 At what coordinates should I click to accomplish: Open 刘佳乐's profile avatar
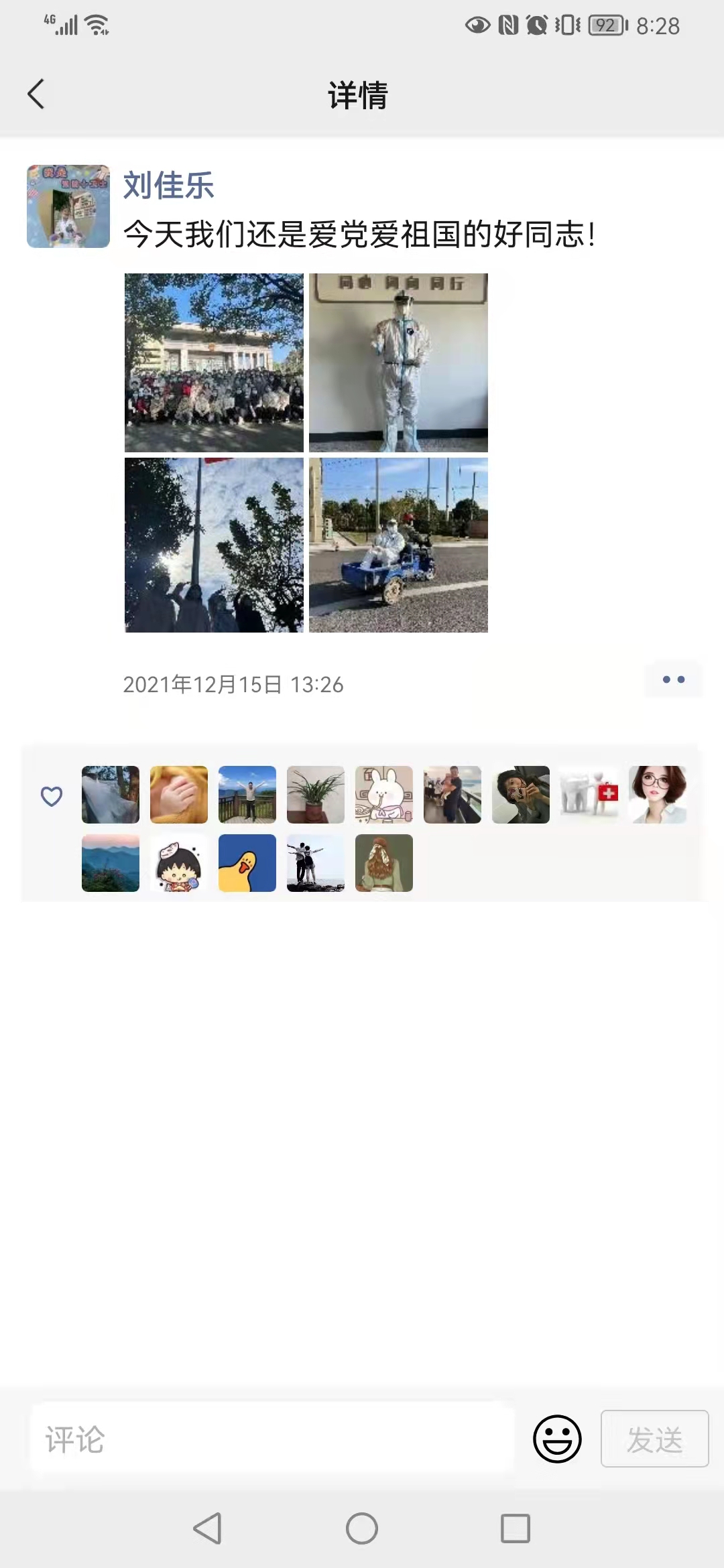coord(68,206)
